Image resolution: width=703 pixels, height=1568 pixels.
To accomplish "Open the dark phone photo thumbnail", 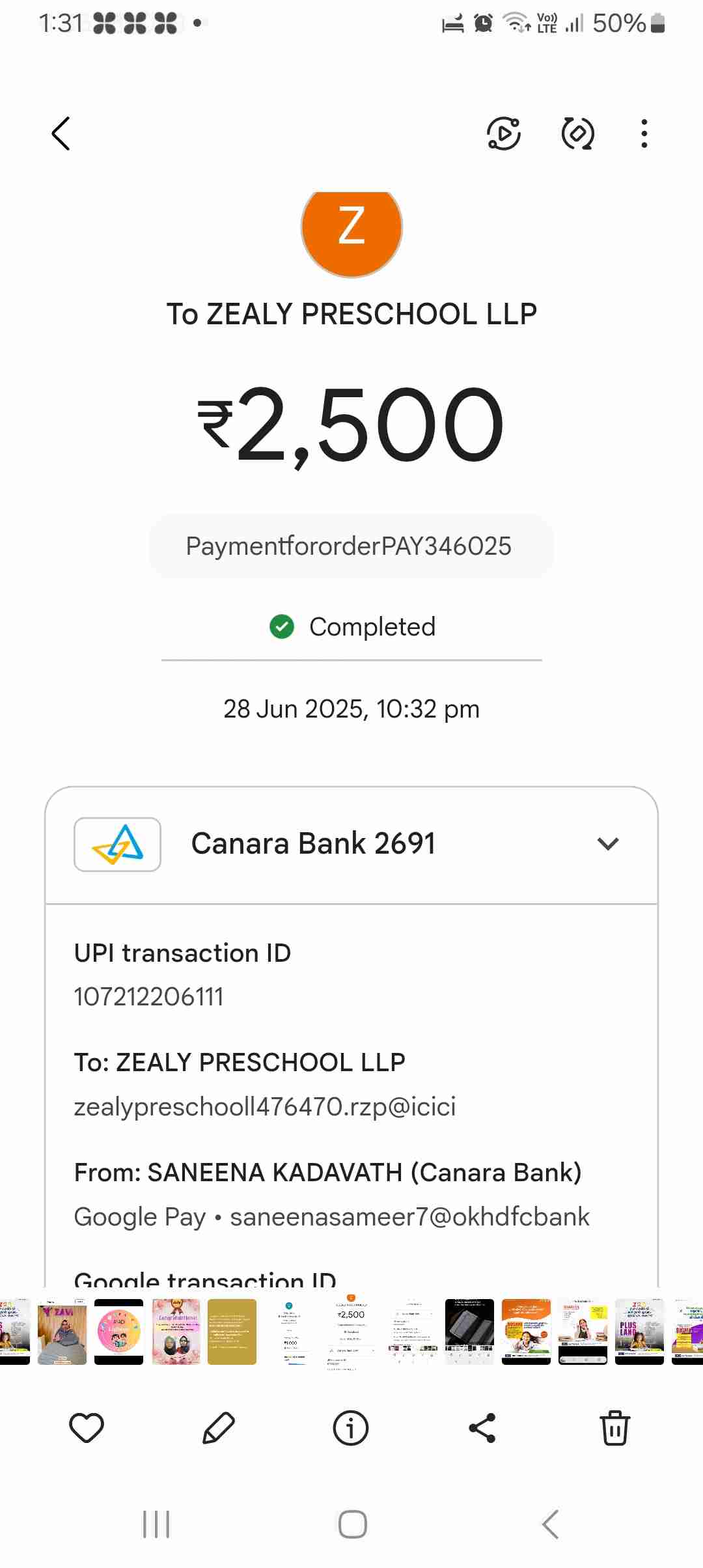I will (x=469, y=1332).
